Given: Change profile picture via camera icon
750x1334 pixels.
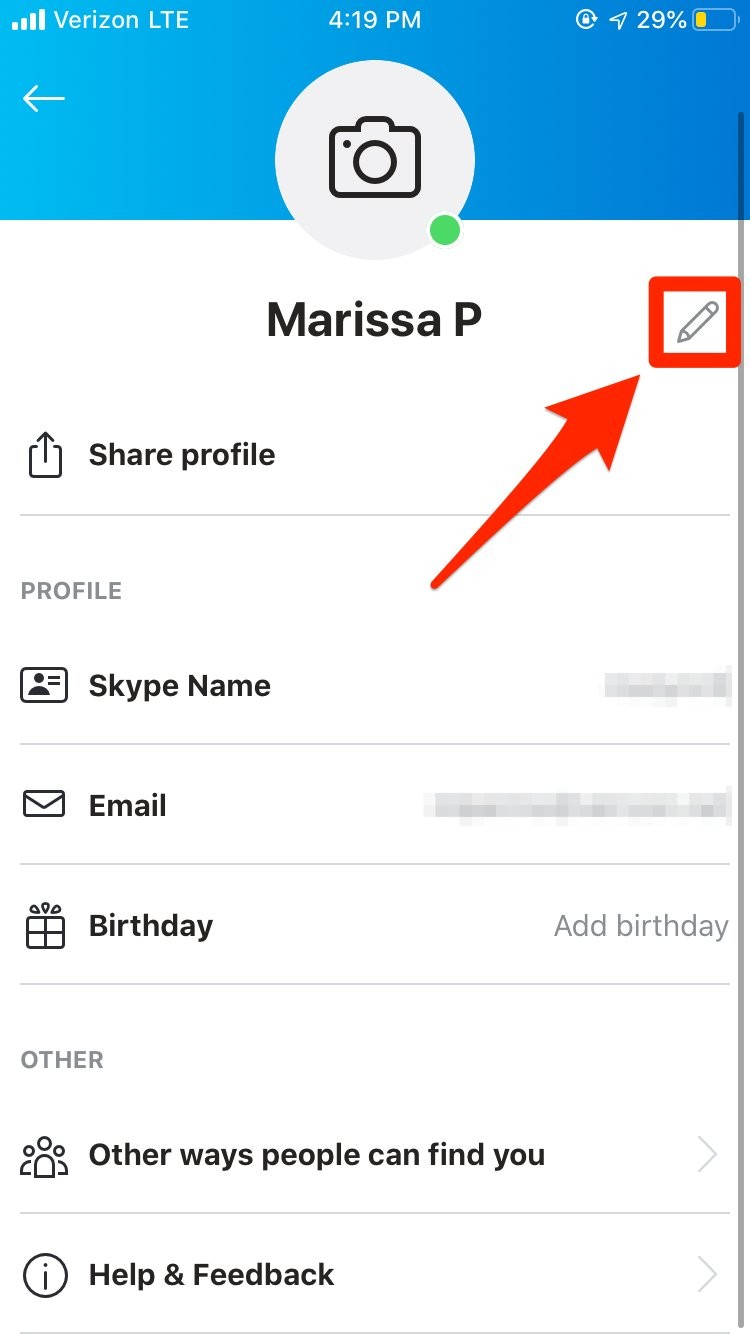Looking at the screenshot, I should [374, 158].
